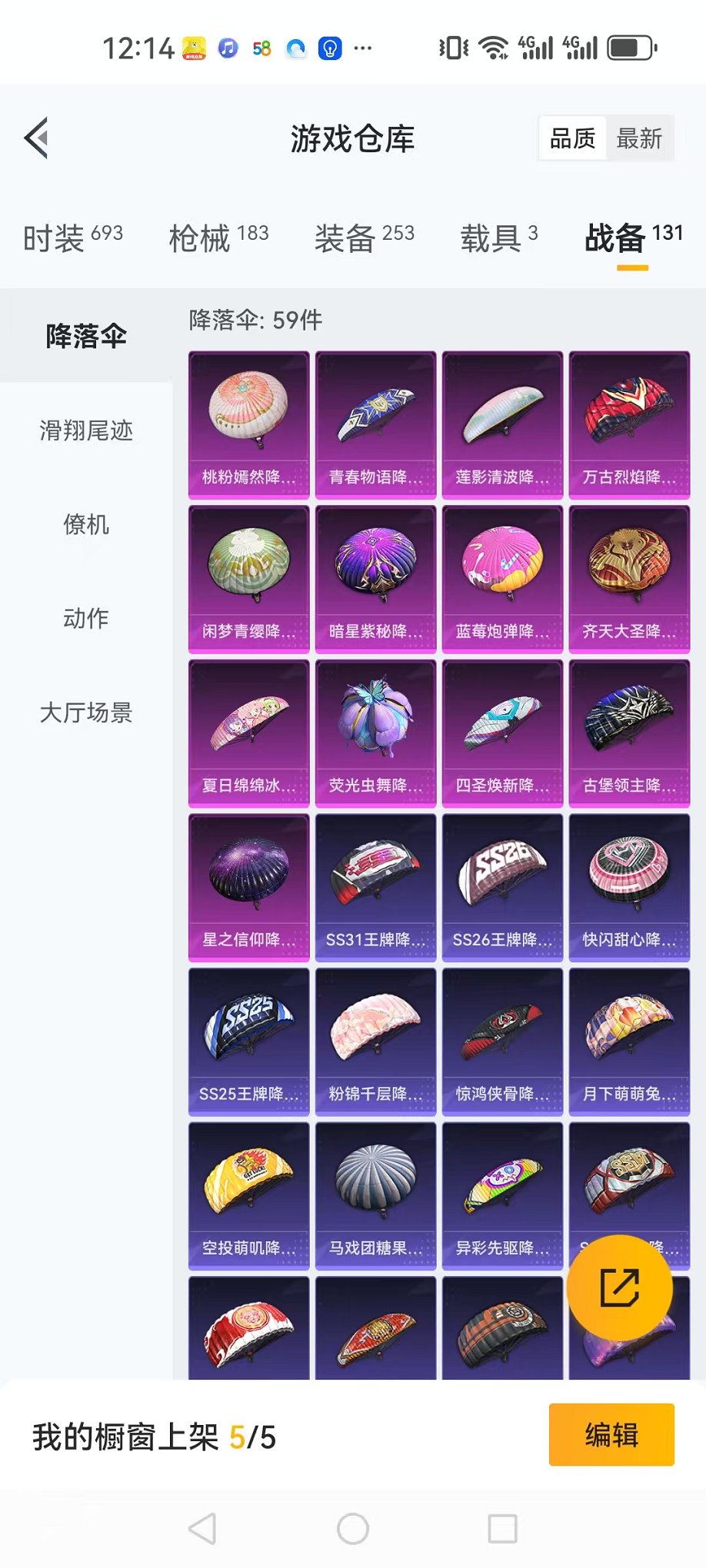Open the 大厅场景 category
Viewport: 706px width, 1568px height.
pyautogui.click(x=86, y=713)
